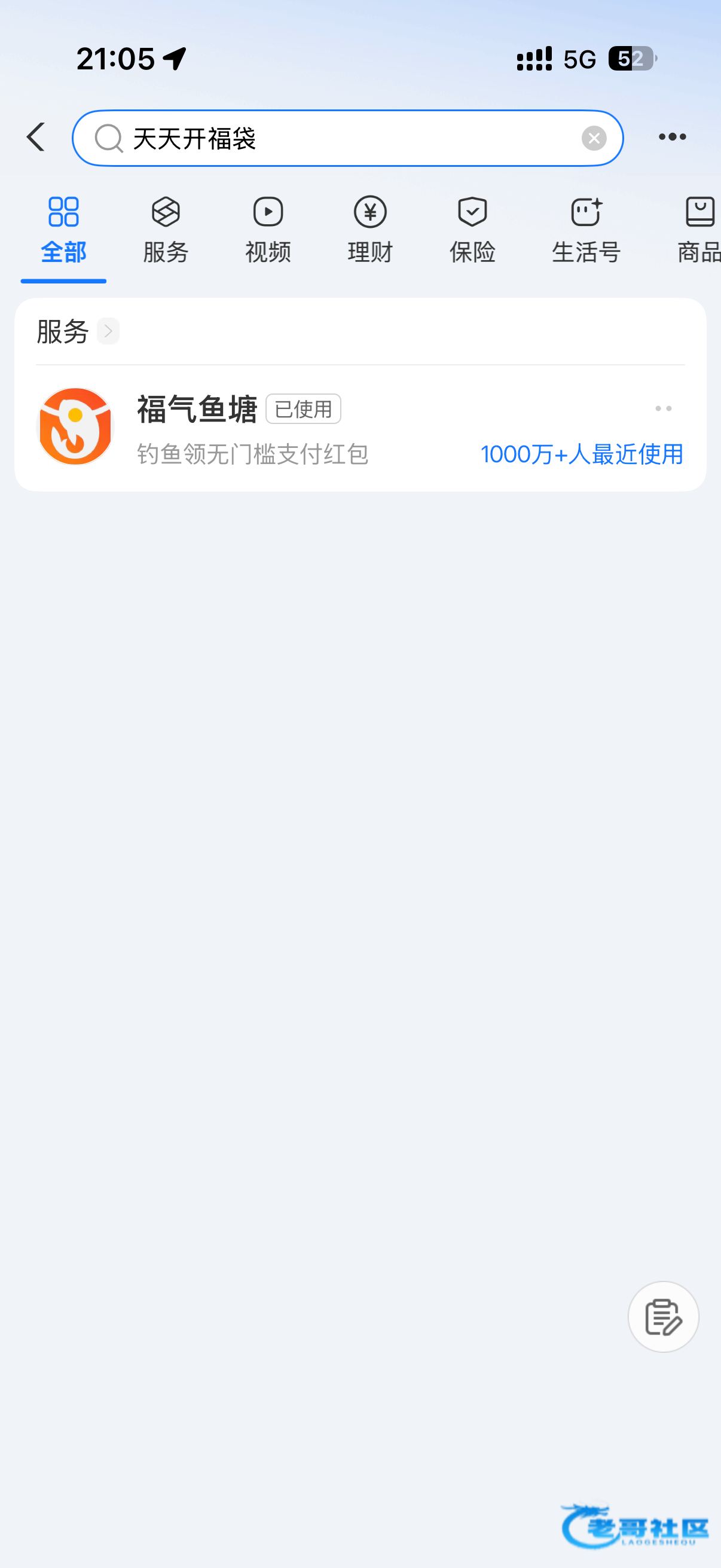Select the 全部 tab

point(63,230)
